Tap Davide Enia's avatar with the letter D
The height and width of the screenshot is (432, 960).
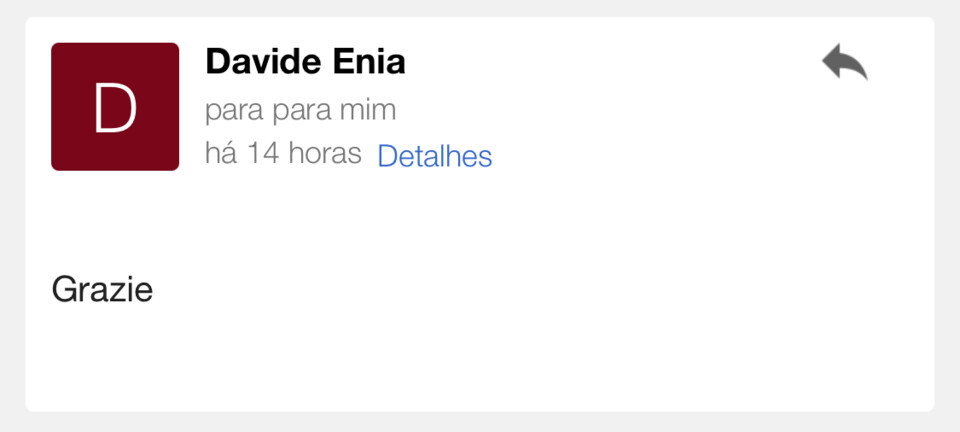pos(115,107)
